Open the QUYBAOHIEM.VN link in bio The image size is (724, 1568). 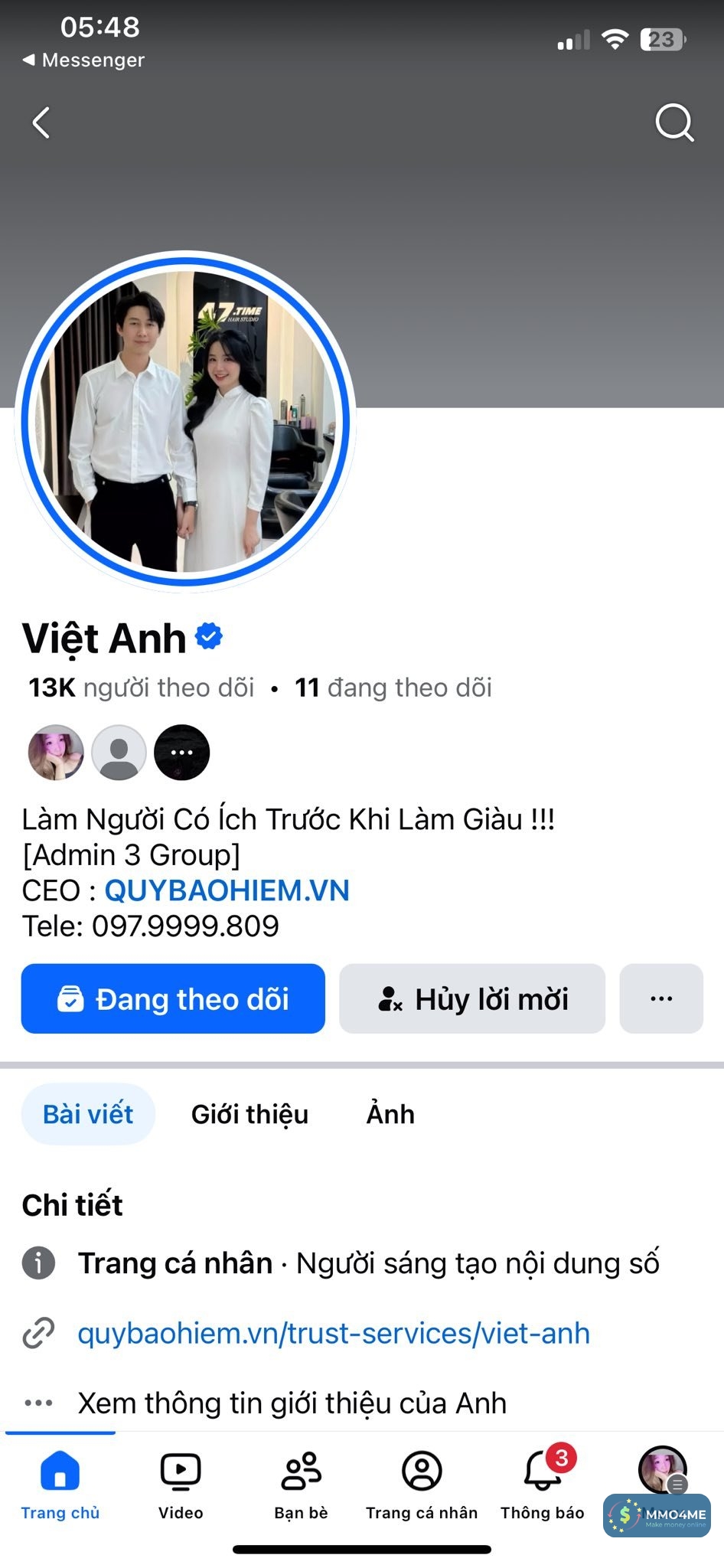pos(227,890)
